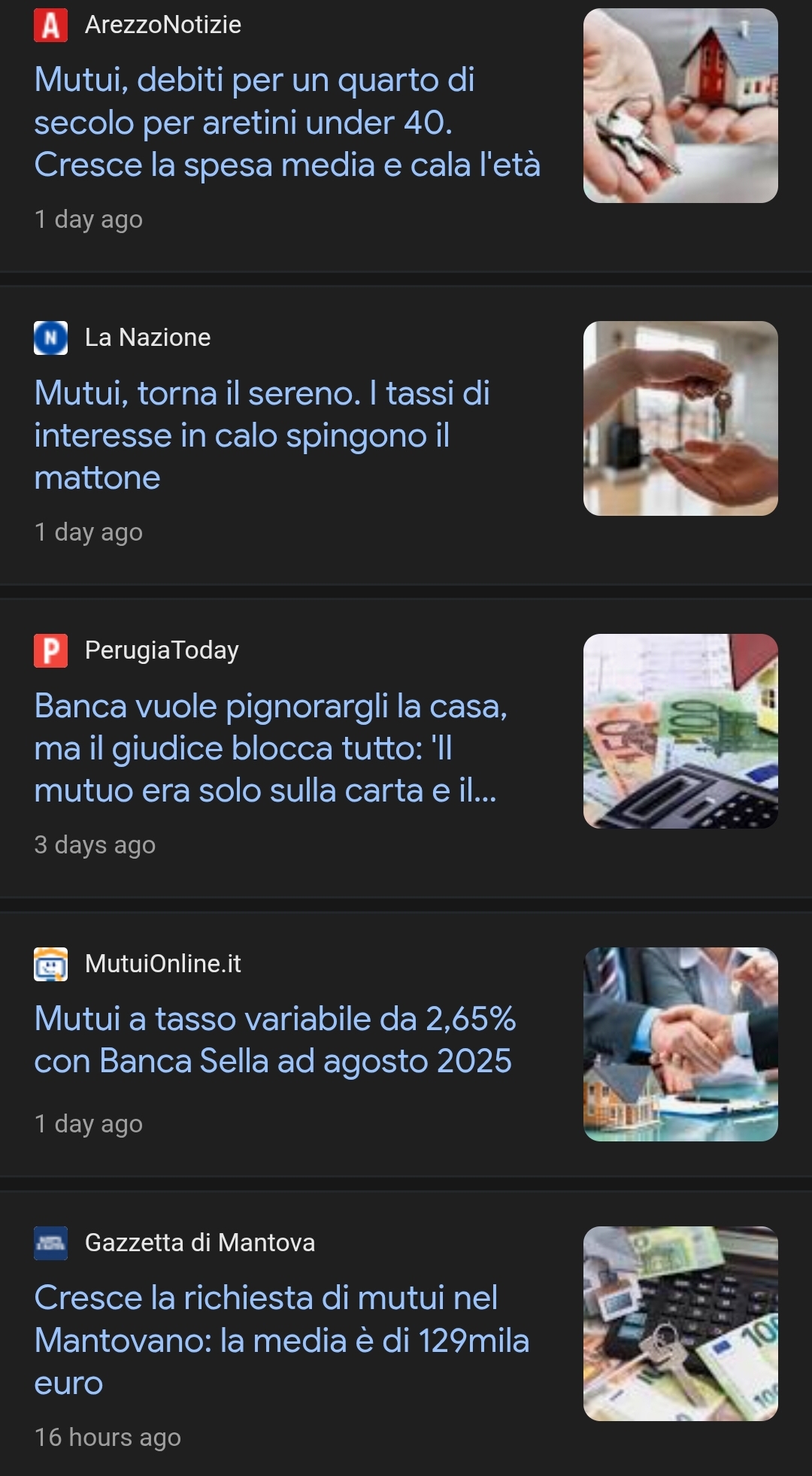
Task: Open ArezzoNotizie article on under-40 mortgages
Action: 286,122
